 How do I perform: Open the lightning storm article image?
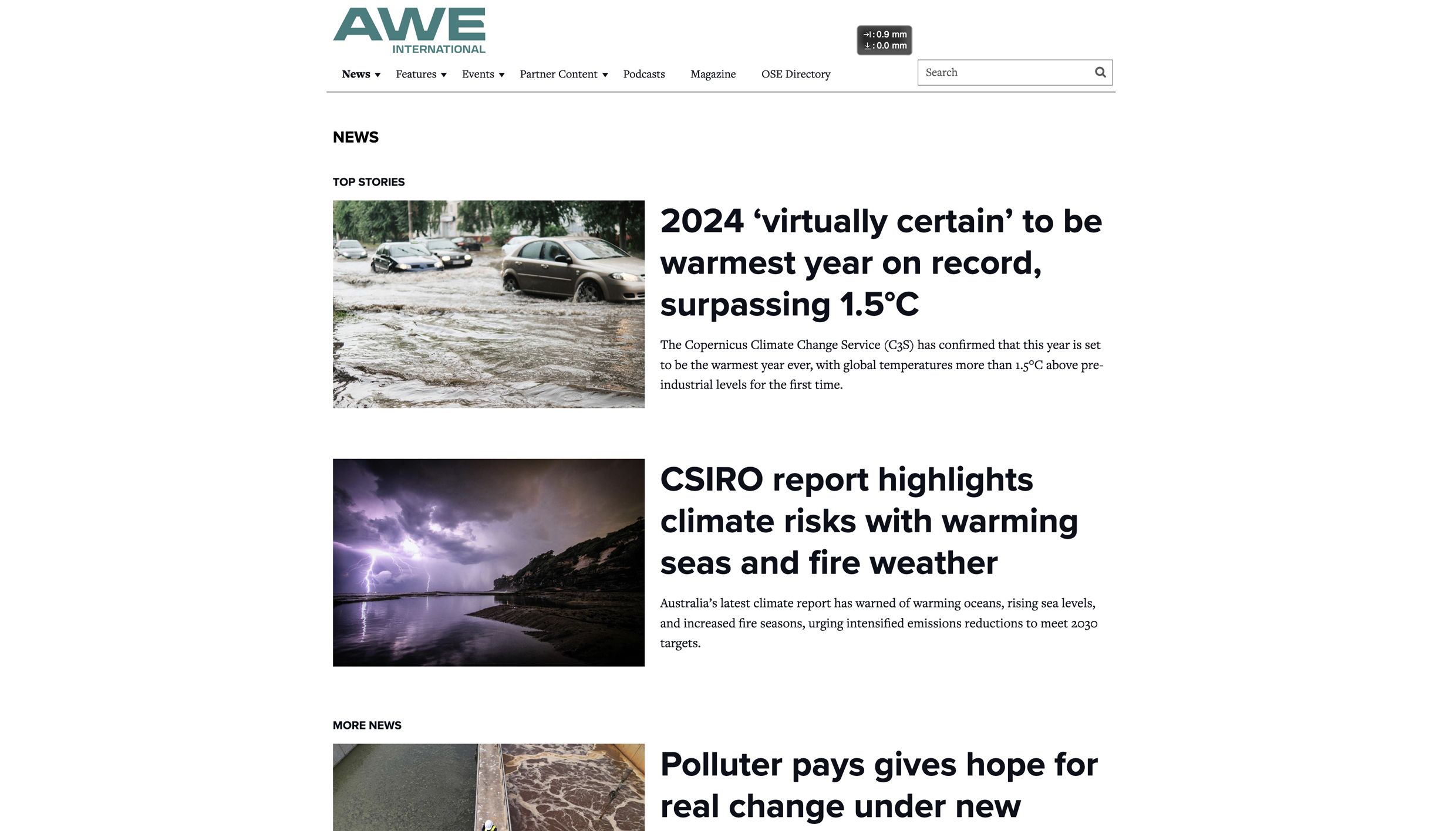488,562
